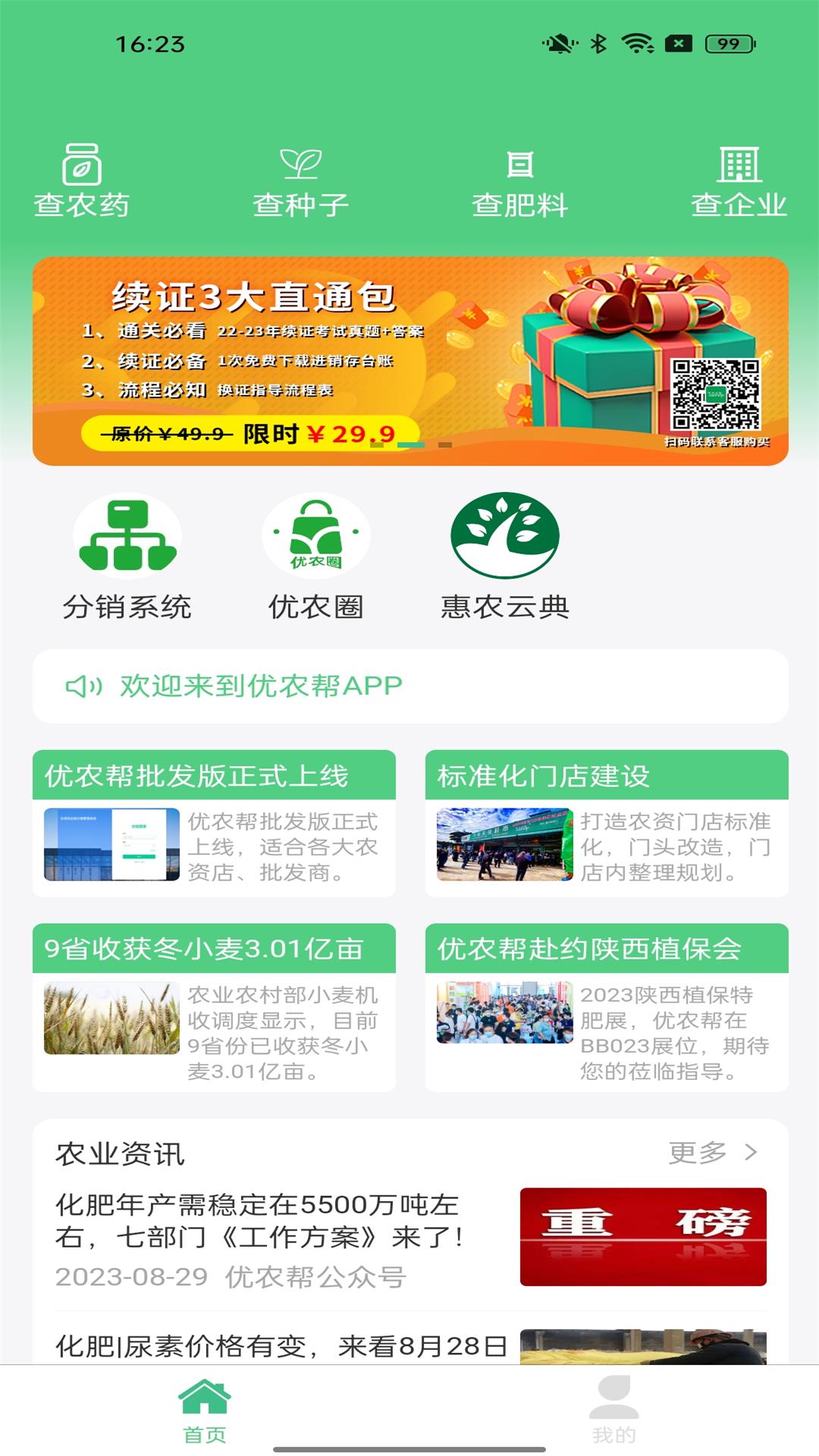Viewport: 819px width, 1456px height.
Task: Open 分销系统 distribution system
Action: 127,557
